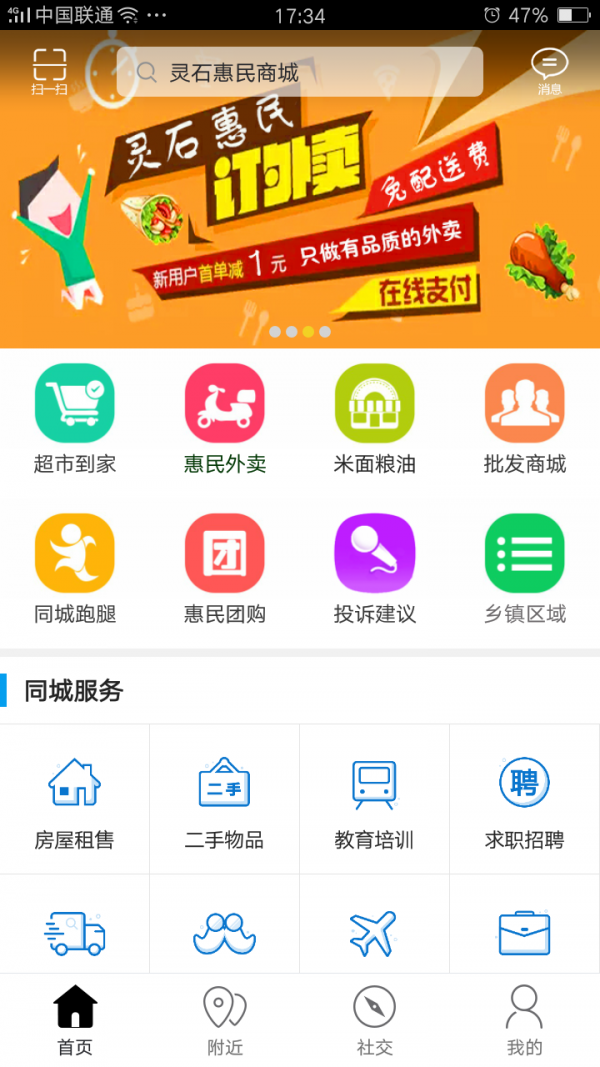The height and width of the screenshot is (1067, 600).
Task: Tap the 灵石惠民商城 search box
Action: tap(300, 72)
